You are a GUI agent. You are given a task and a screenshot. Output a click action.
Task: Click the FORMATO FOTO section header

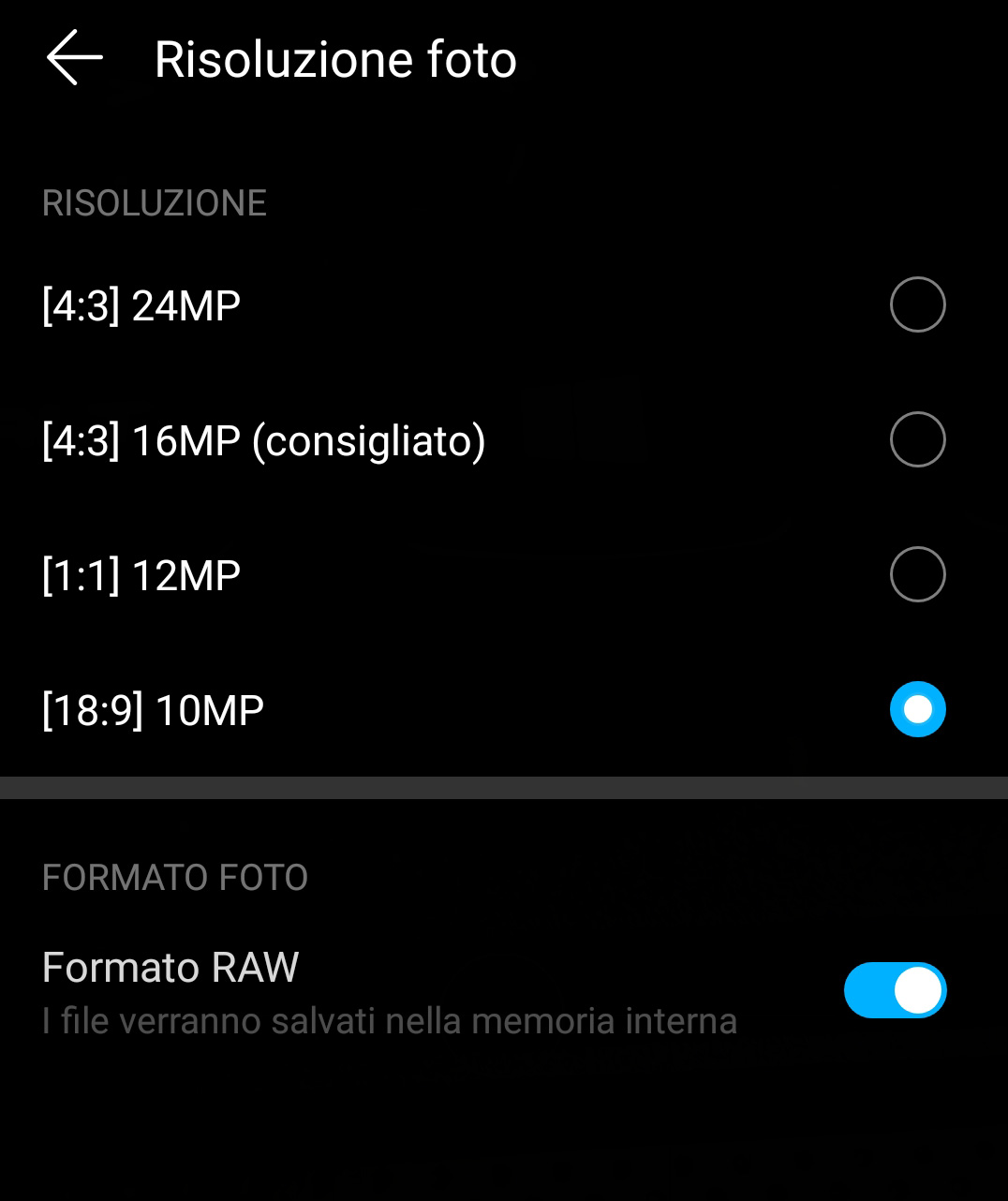pos(174,877)
